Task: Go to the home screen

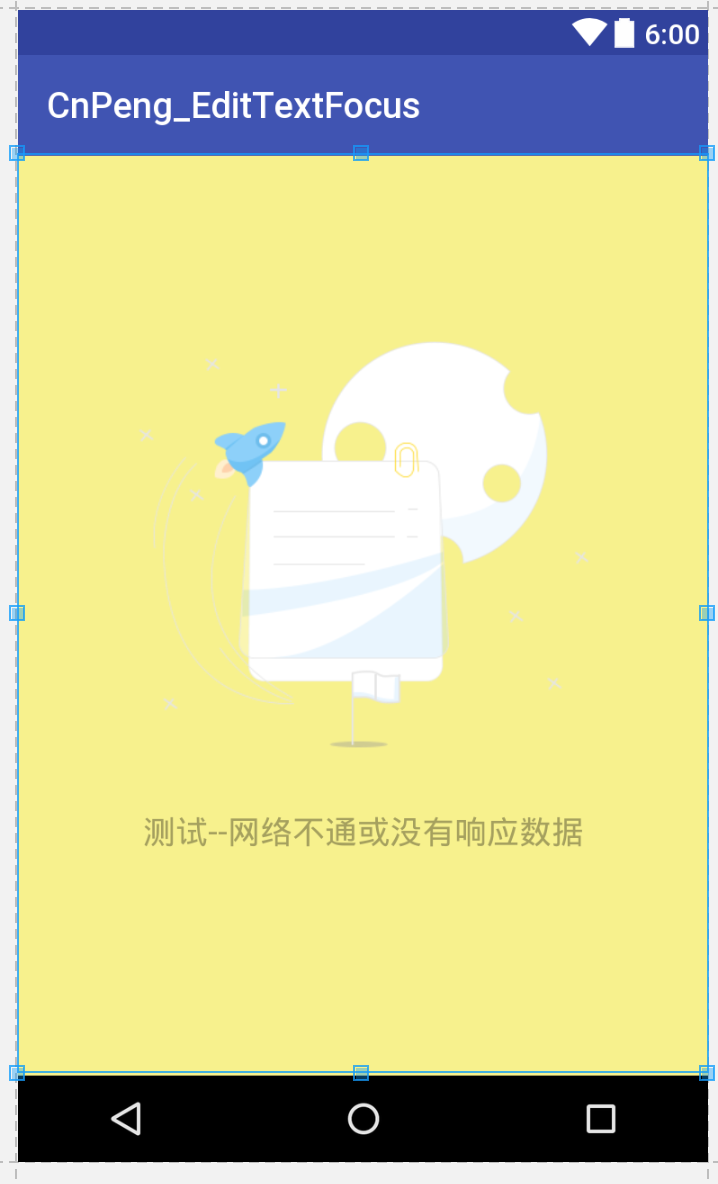Action: pyautogui.click(x=363, y=1118)
